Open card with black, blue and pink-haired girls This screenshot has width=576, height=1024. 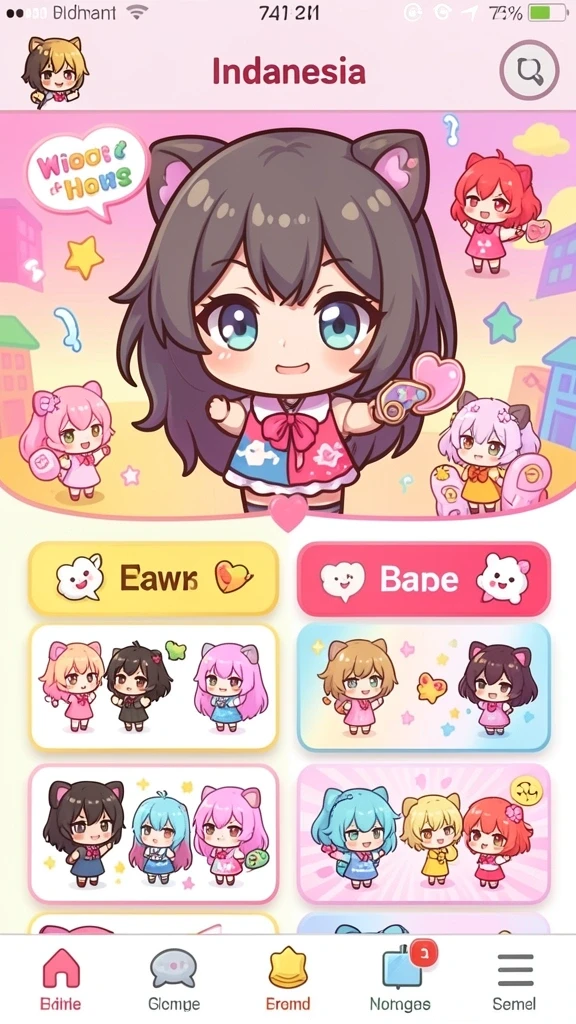click(x=153, y=833)
